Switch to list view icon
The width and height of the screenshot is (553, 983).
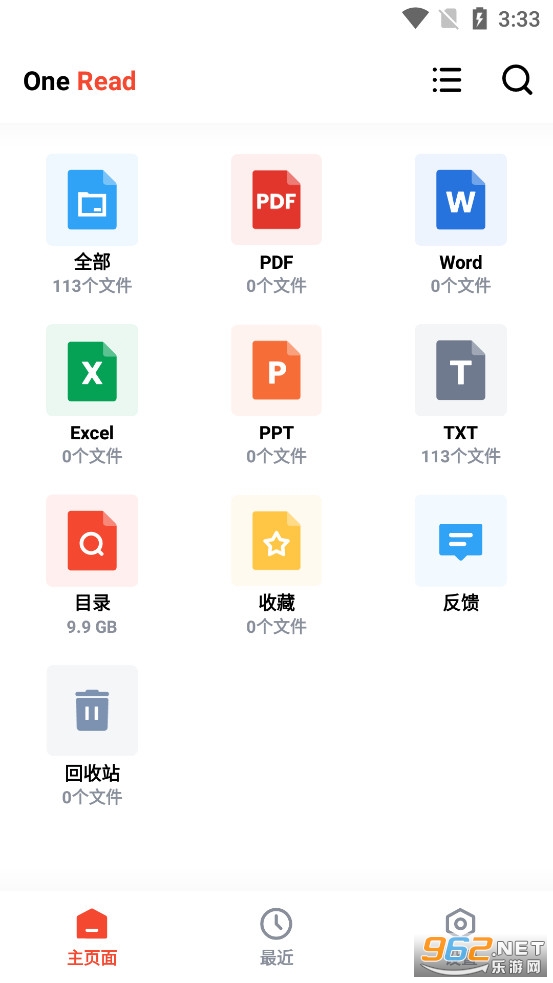(x=447, y=80)
